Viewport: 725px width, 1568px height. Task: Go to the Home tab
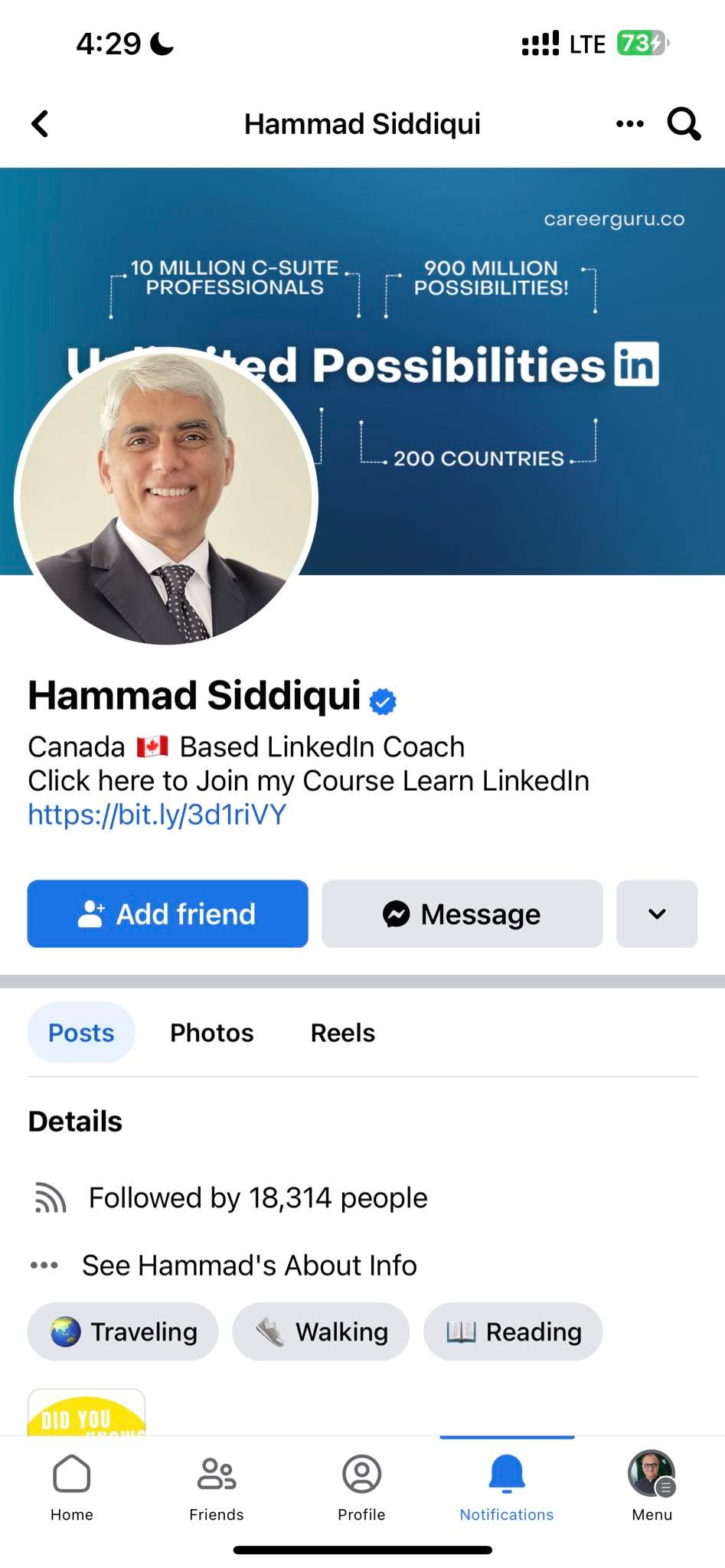72,1488
